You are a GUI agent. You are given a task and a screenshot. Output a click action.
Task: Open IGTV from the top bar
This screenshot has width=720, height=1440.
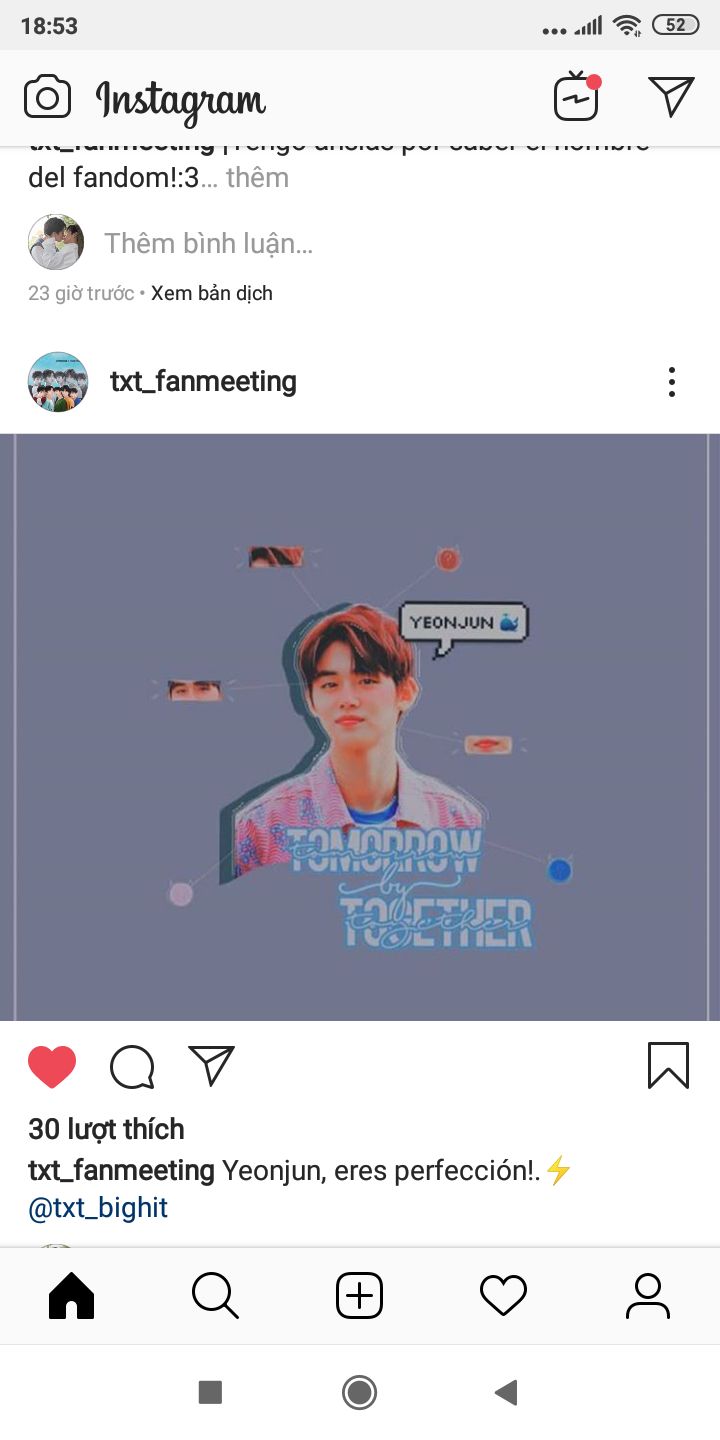576,97
